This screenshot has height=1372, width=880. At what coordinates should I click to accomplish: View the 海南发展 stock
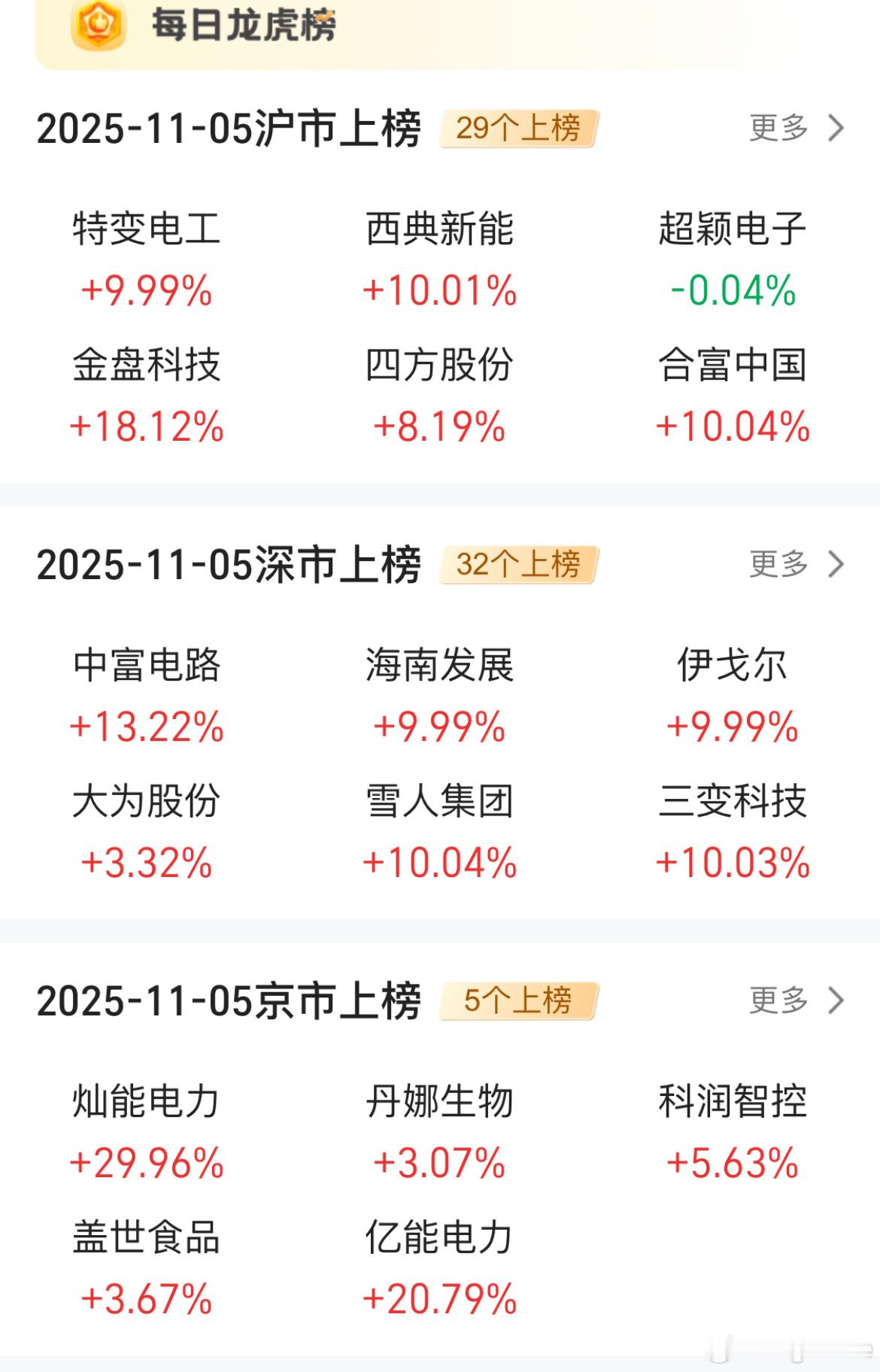(440, 696)
